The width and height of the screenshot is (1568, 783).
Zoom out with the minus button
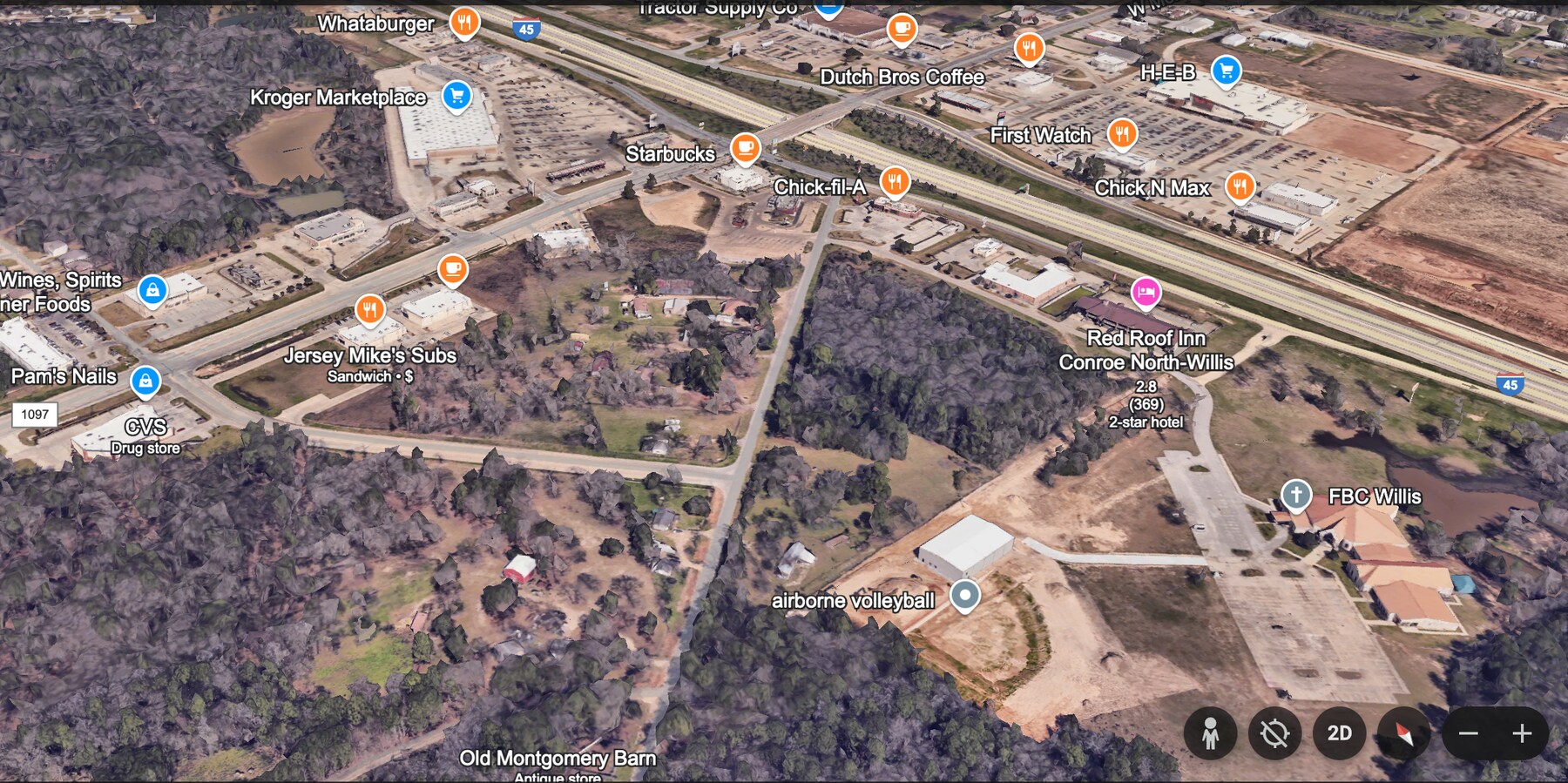click(x=1469, y=733)
